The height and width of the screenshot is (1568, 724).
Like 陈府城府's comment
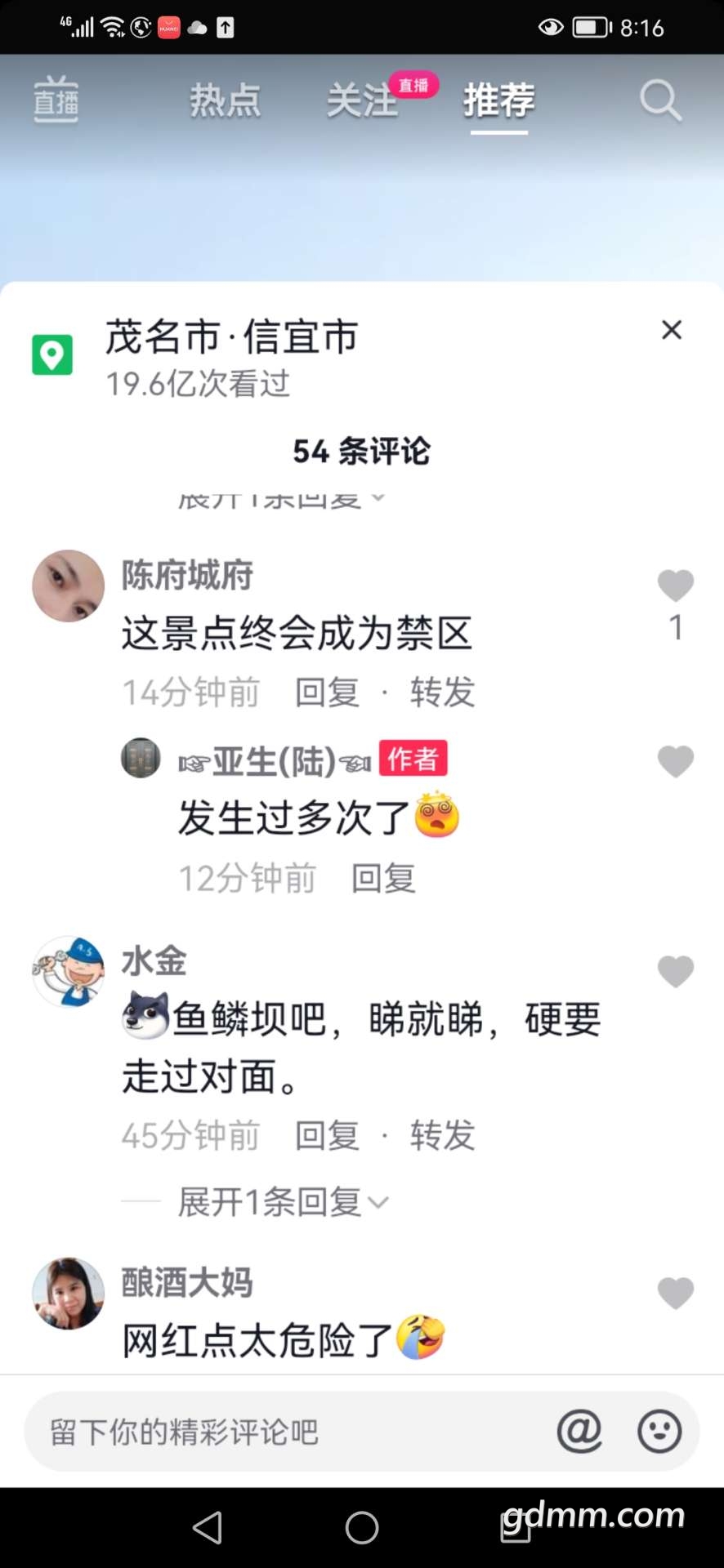(x=675, y=586)
